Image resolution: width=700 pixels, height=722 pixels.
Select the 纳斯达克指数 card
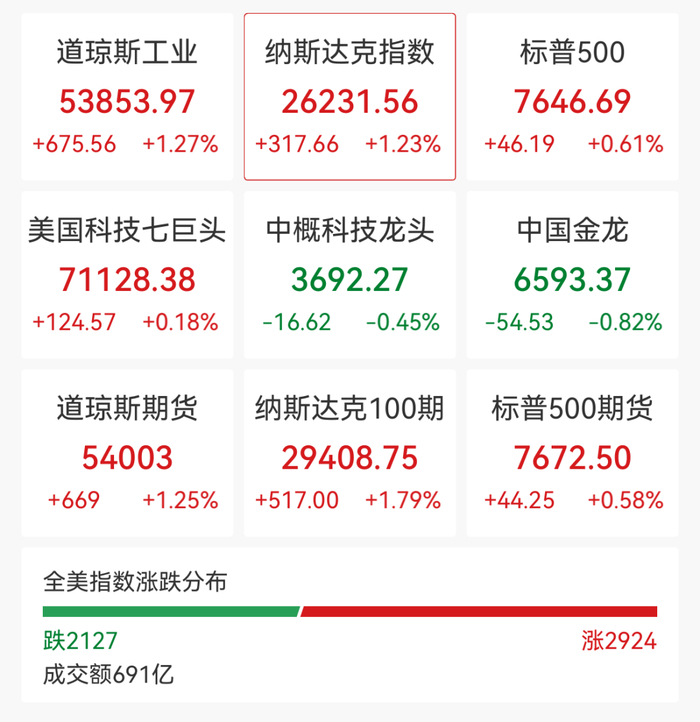[x=350, y=97]
